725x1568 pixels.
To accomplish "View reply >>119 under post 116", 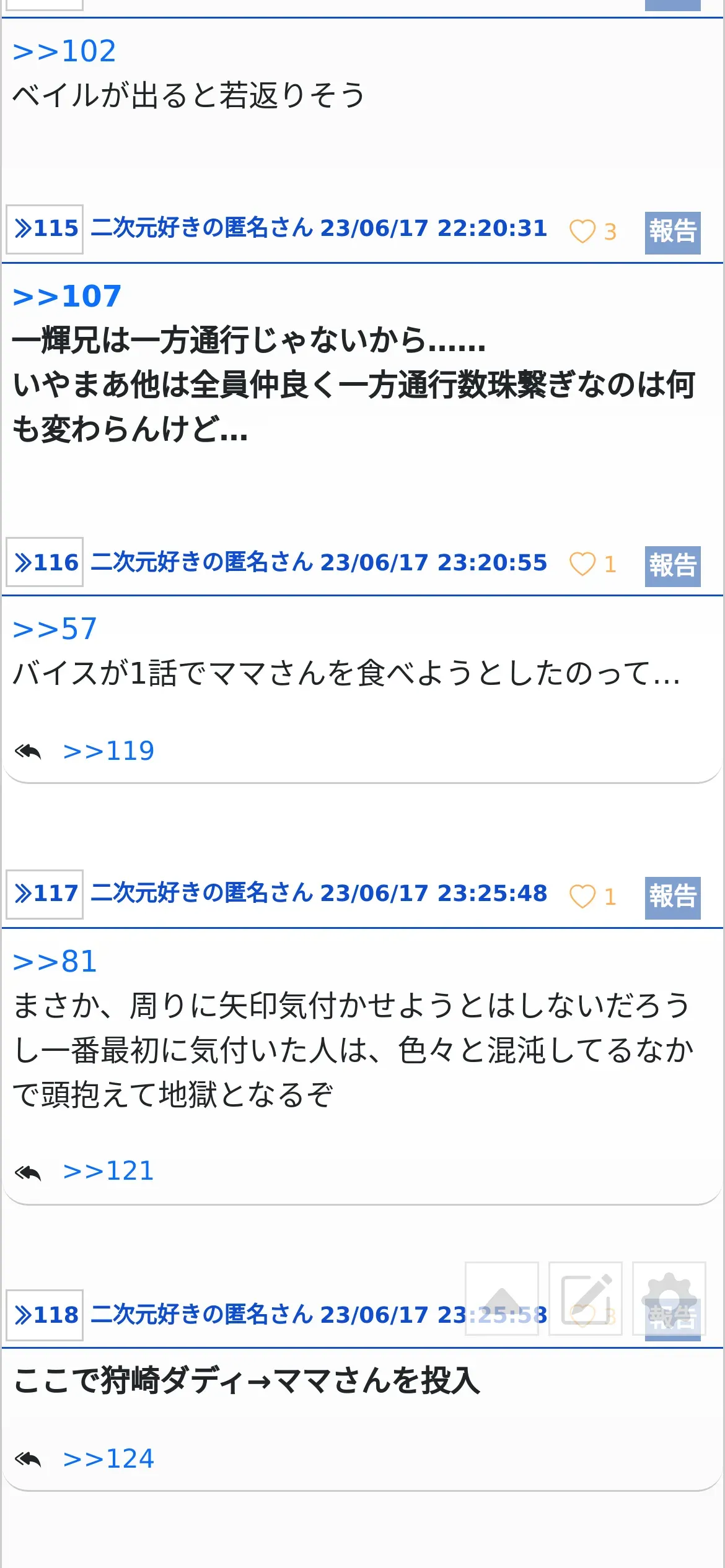I will coord(108,751).
